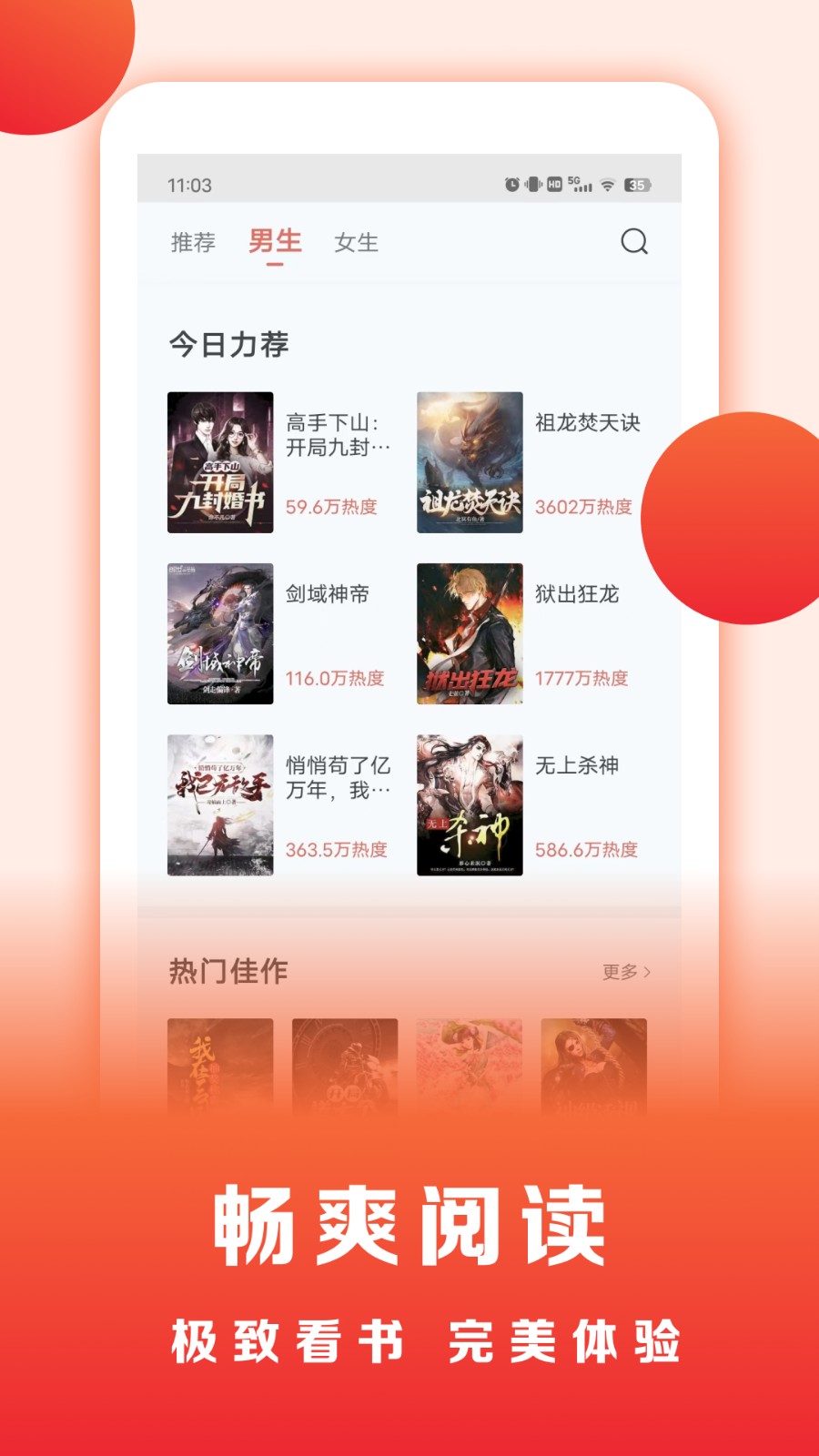Tap the battery indicator in the status bar
819x1456 pixels.
(x=635, y=184)
